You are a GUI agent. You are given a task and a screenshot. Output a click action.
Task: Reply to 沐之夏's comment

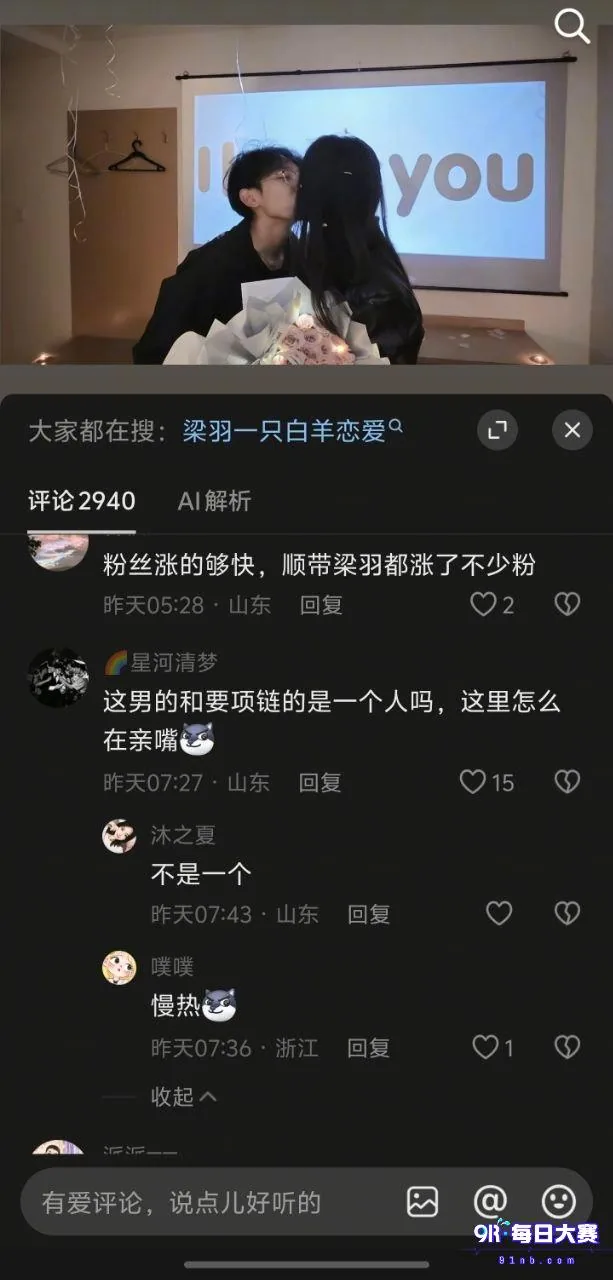click(x=368, y=914)
